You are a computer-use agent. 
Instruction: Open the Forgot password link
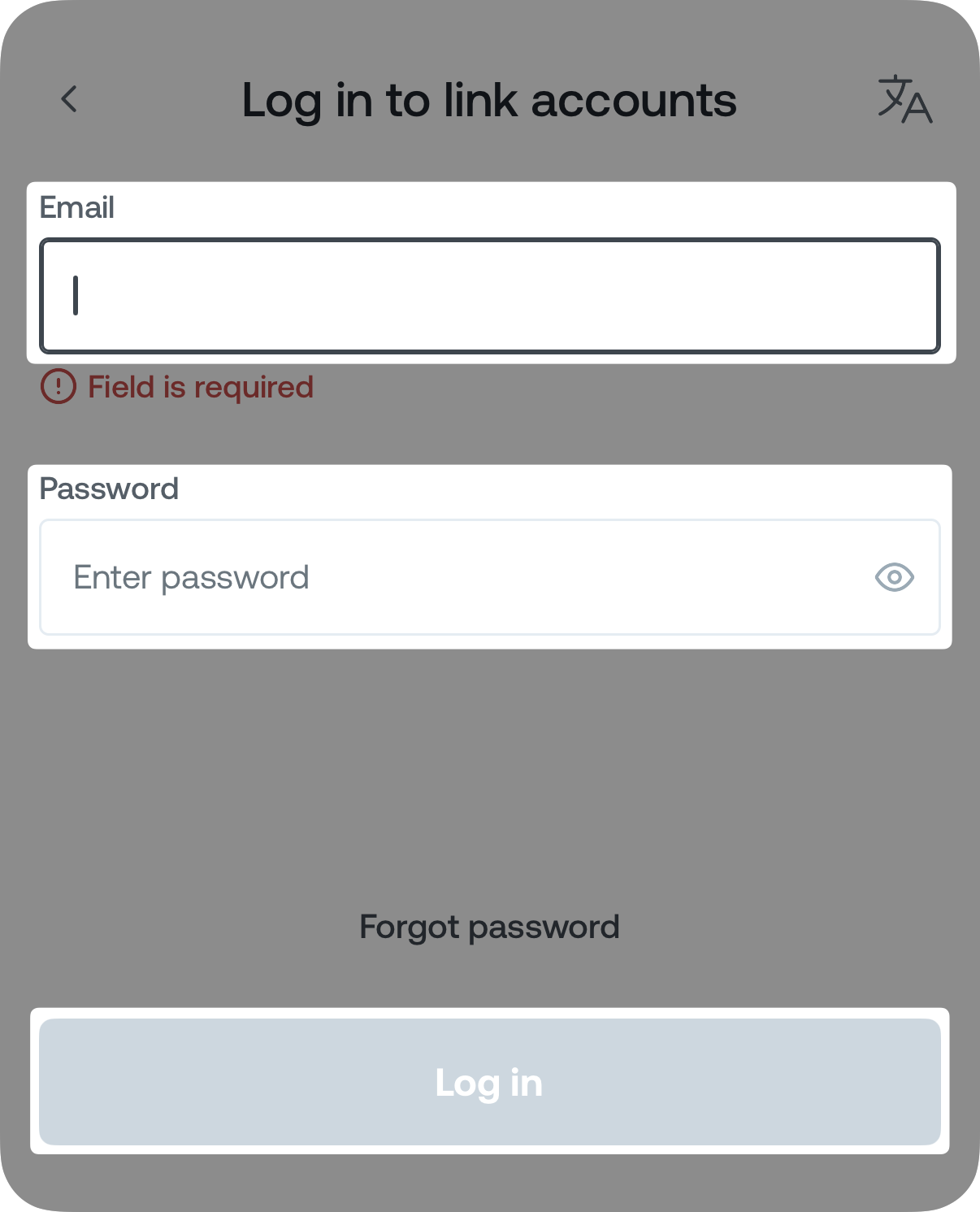pyautogui.click(x=489, y=927)
